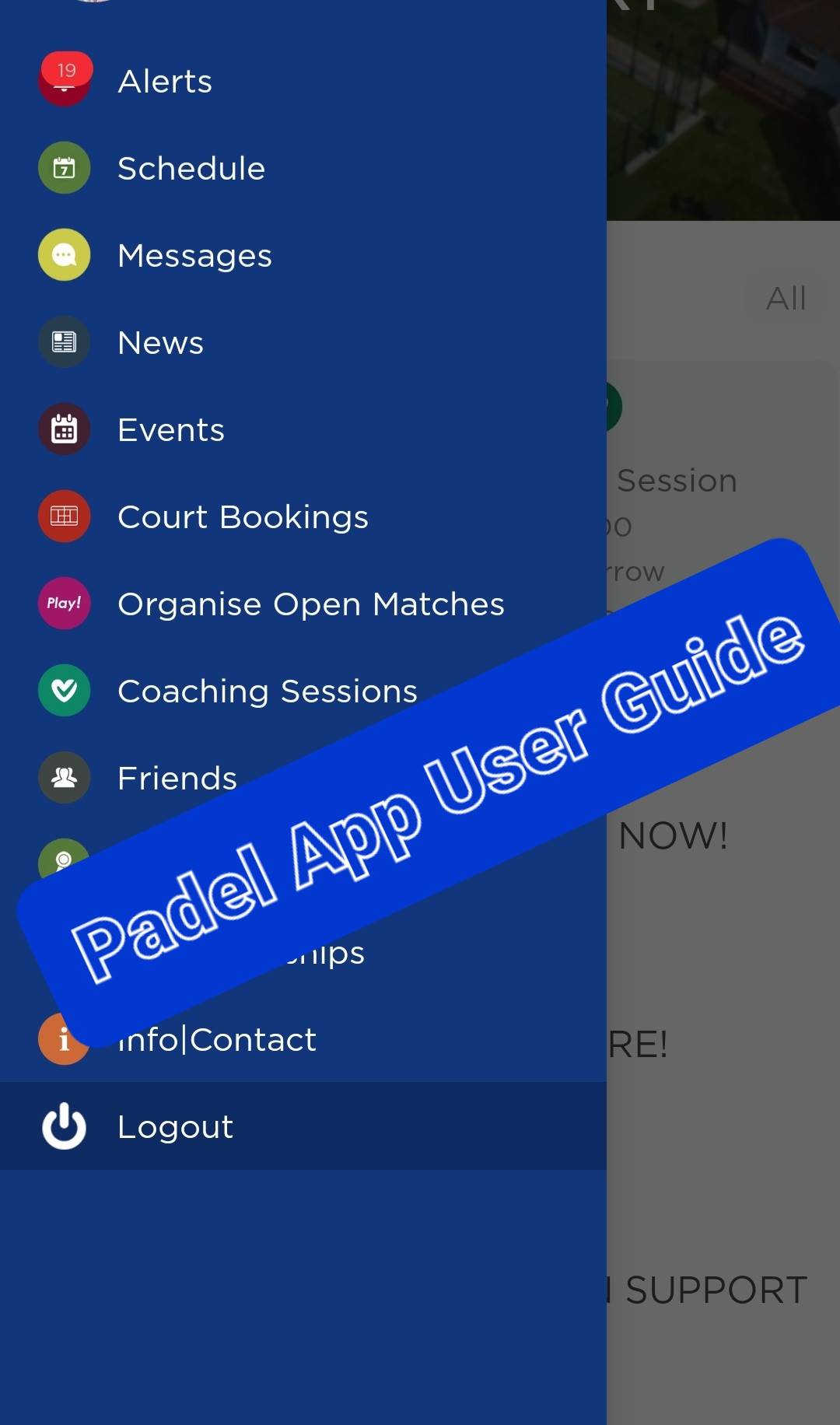Open Court Bookings
Image resolution: width=840 pixels, height=1425 pixels.
(243, 517)
